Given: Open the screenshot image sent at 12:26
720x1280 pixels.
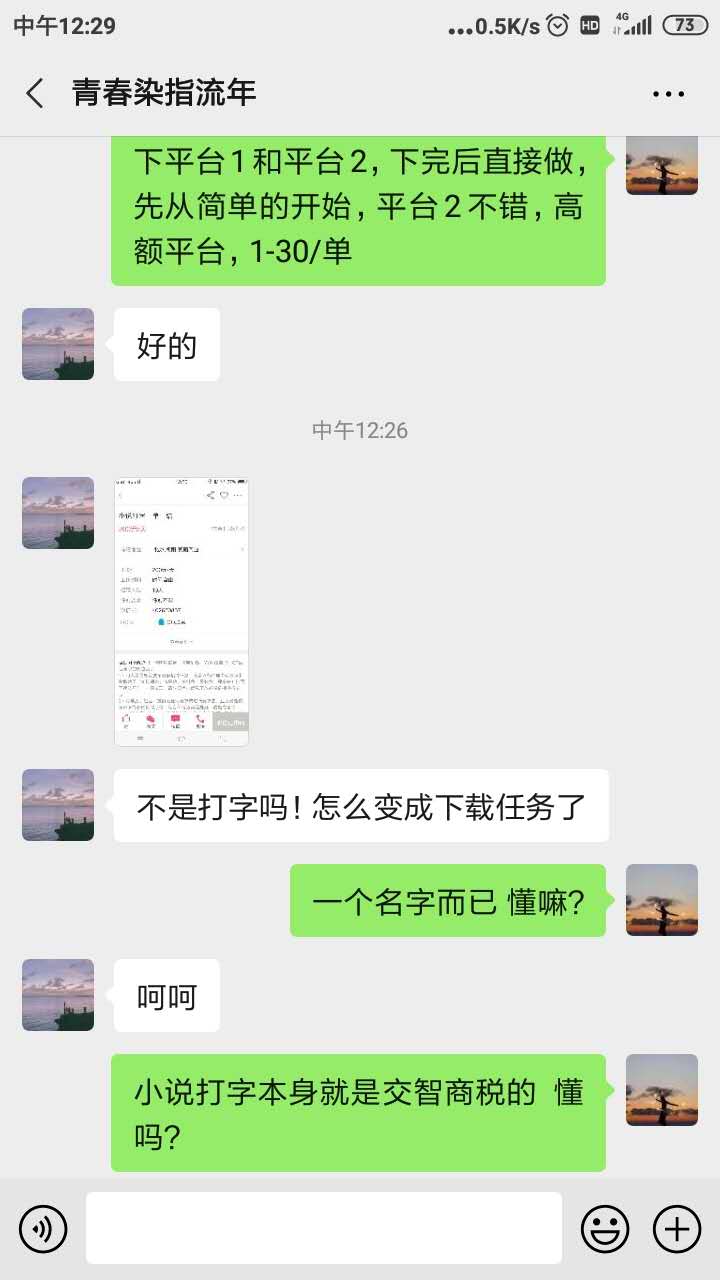Looking at the screenshot, I should tap(181, 611).
